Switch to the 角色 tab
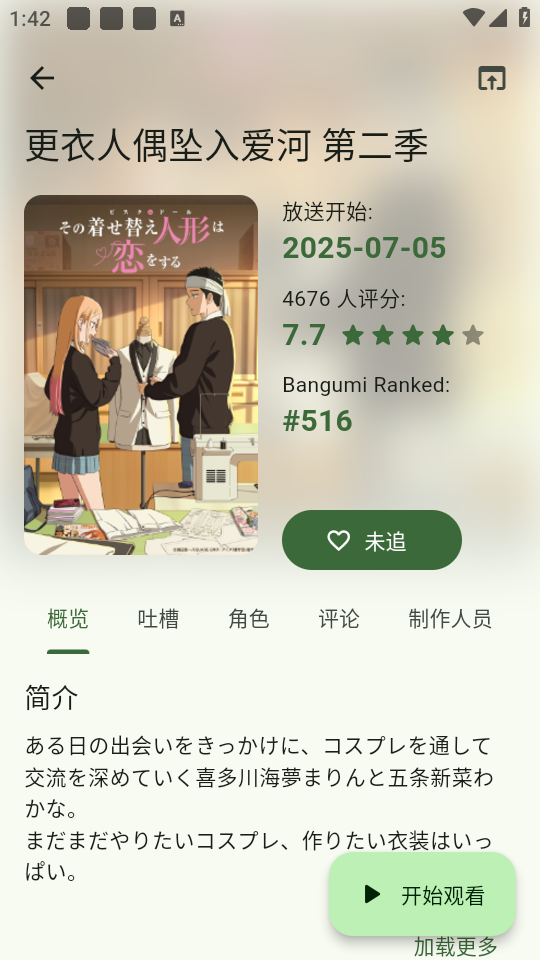Screen dimensions: 540x960 click(x=249, y=620)
